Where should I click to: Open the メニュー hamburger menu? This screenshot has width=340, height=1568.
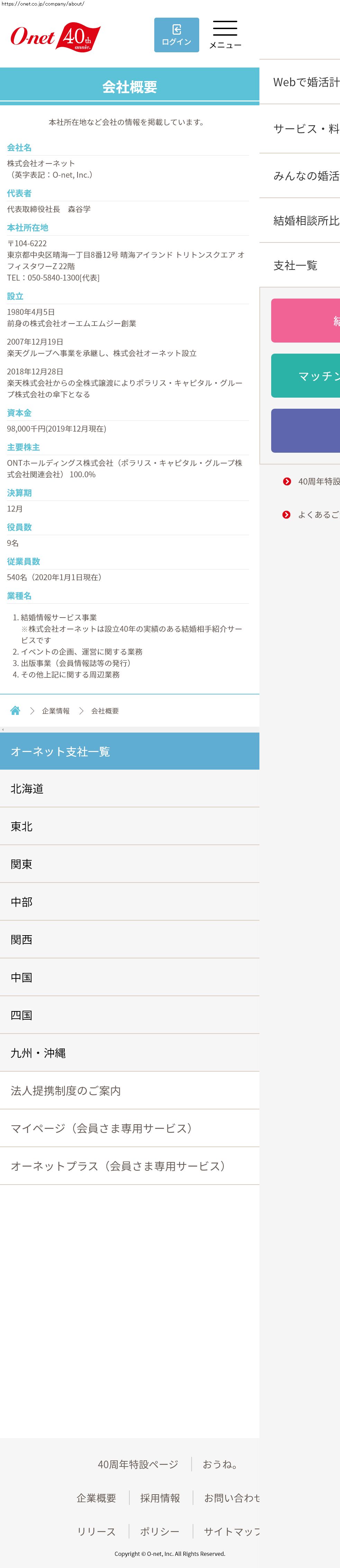pos(225,35)
